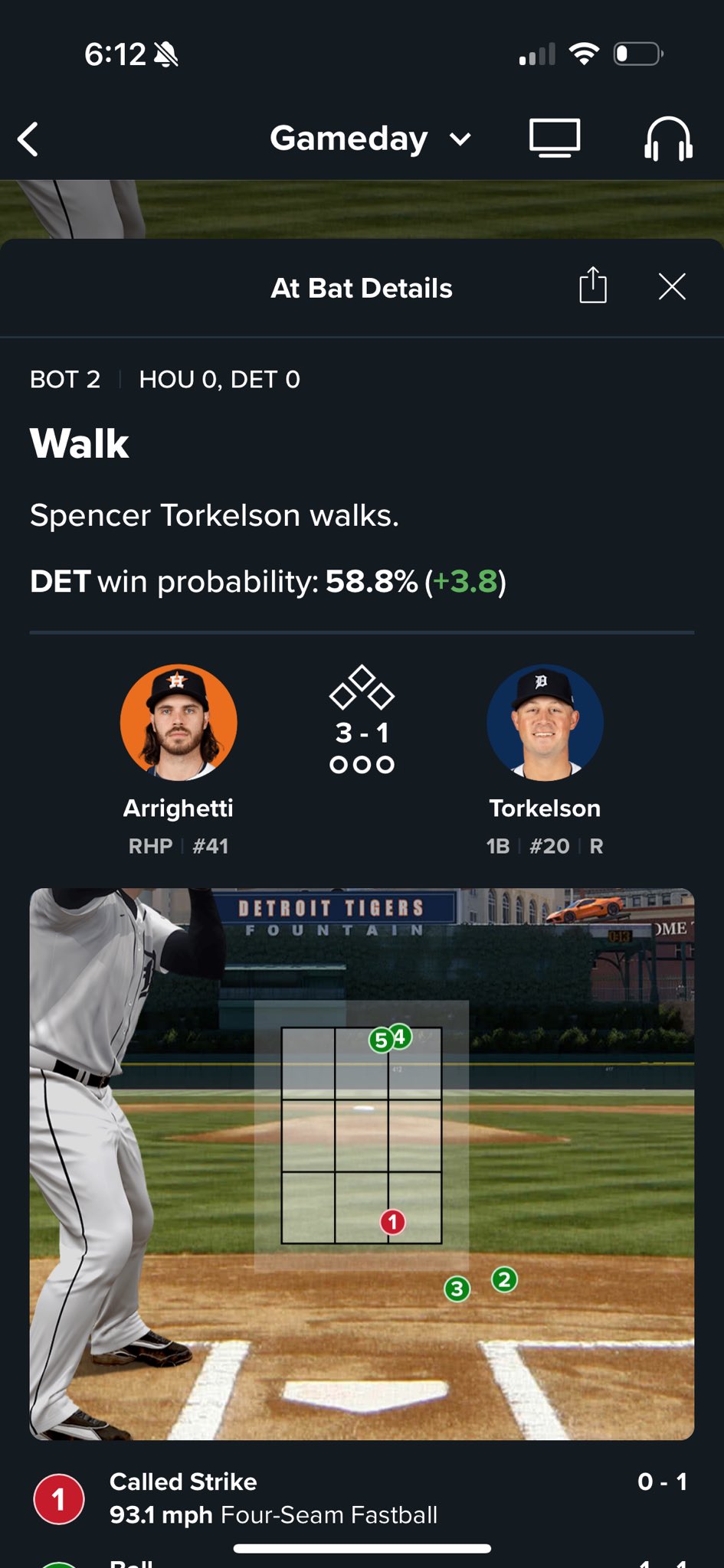Viewport: 724px width, 1568px height.
Task: Open the Gameday dropdown menu
Action: coord(370,139)
